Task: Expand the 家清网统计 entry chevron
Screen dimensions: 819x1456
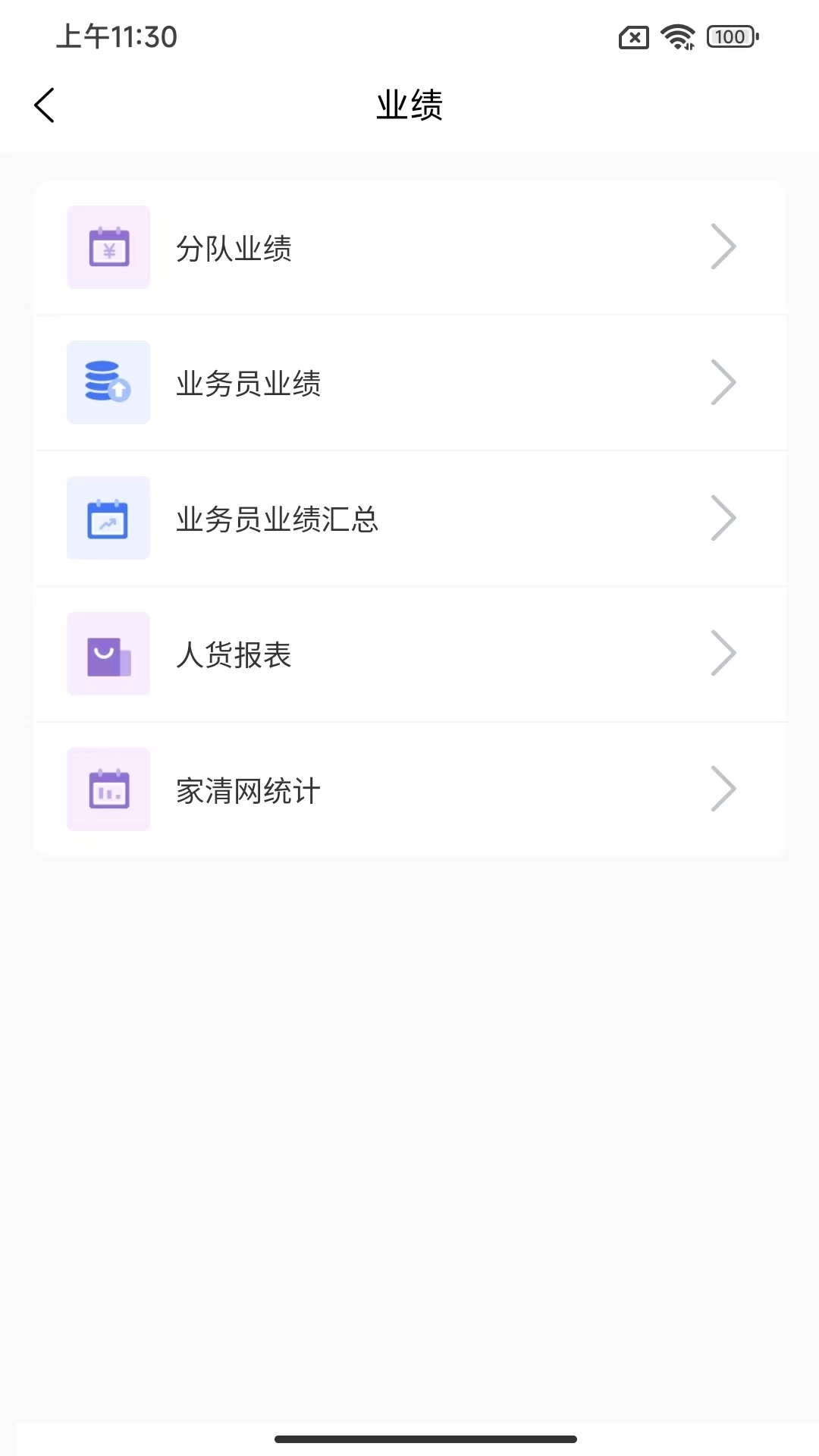Action: click(x=723, y=789)
